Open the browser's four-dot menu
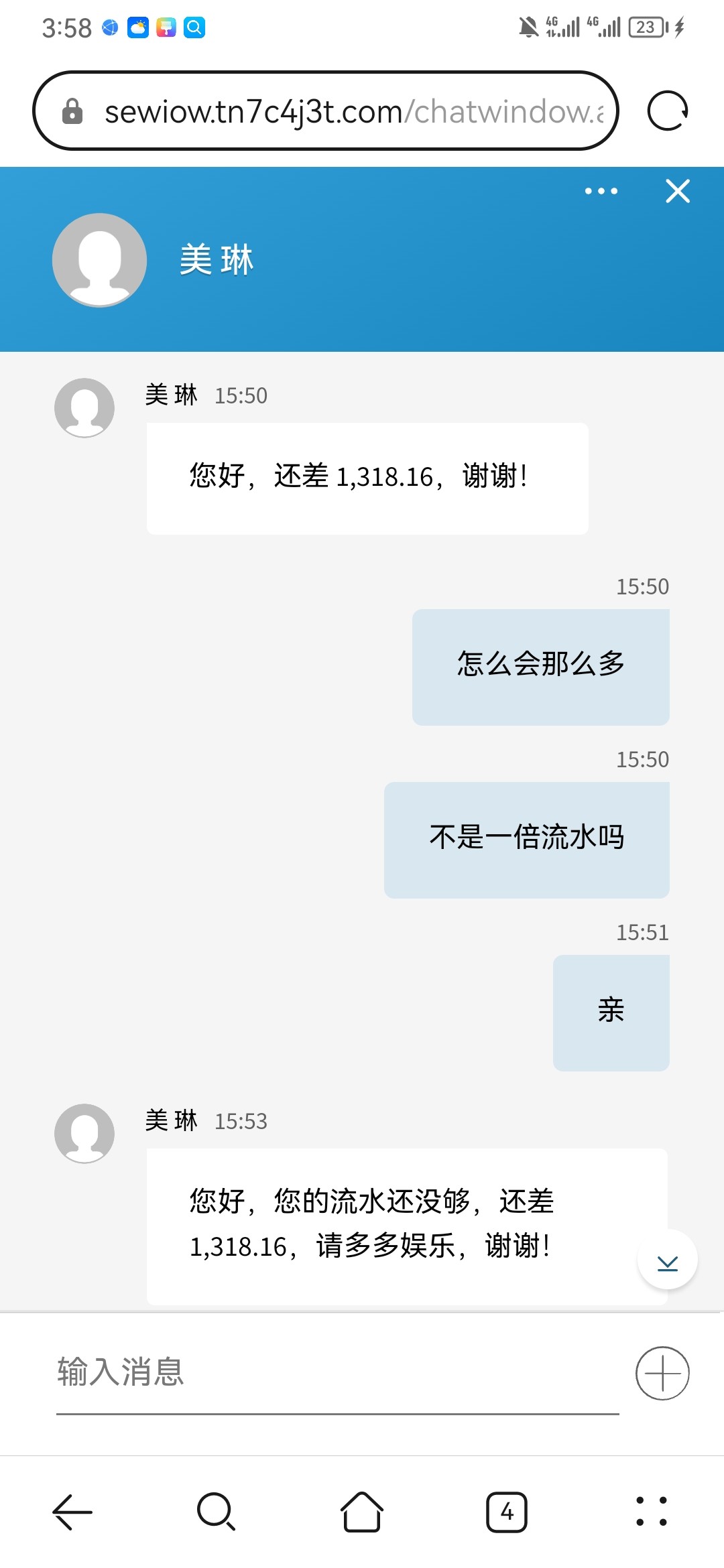The image size is (724, 1568). pyautogui.click(x=652, y=1512)
